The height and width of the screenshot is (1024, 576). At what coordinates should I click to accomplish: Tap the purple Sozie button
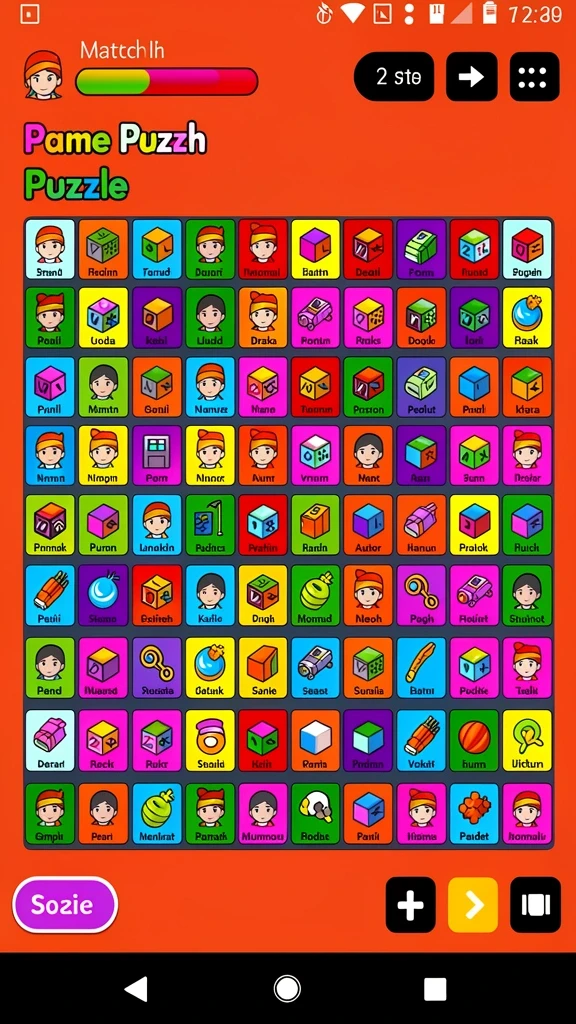pyautogui.click(x=65, y=904)
